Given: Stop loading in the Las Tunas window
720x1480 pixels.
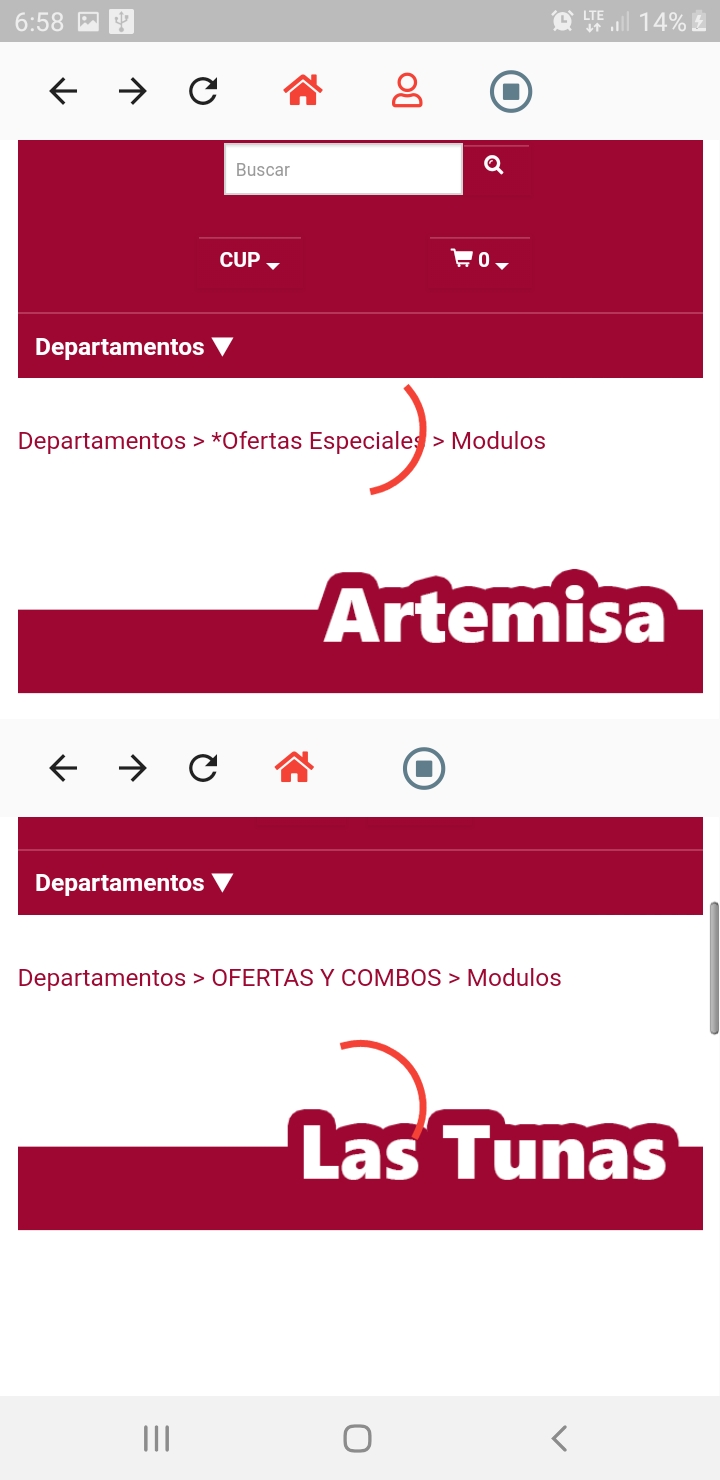Looking at the screenshot, I should click(424, 768).
